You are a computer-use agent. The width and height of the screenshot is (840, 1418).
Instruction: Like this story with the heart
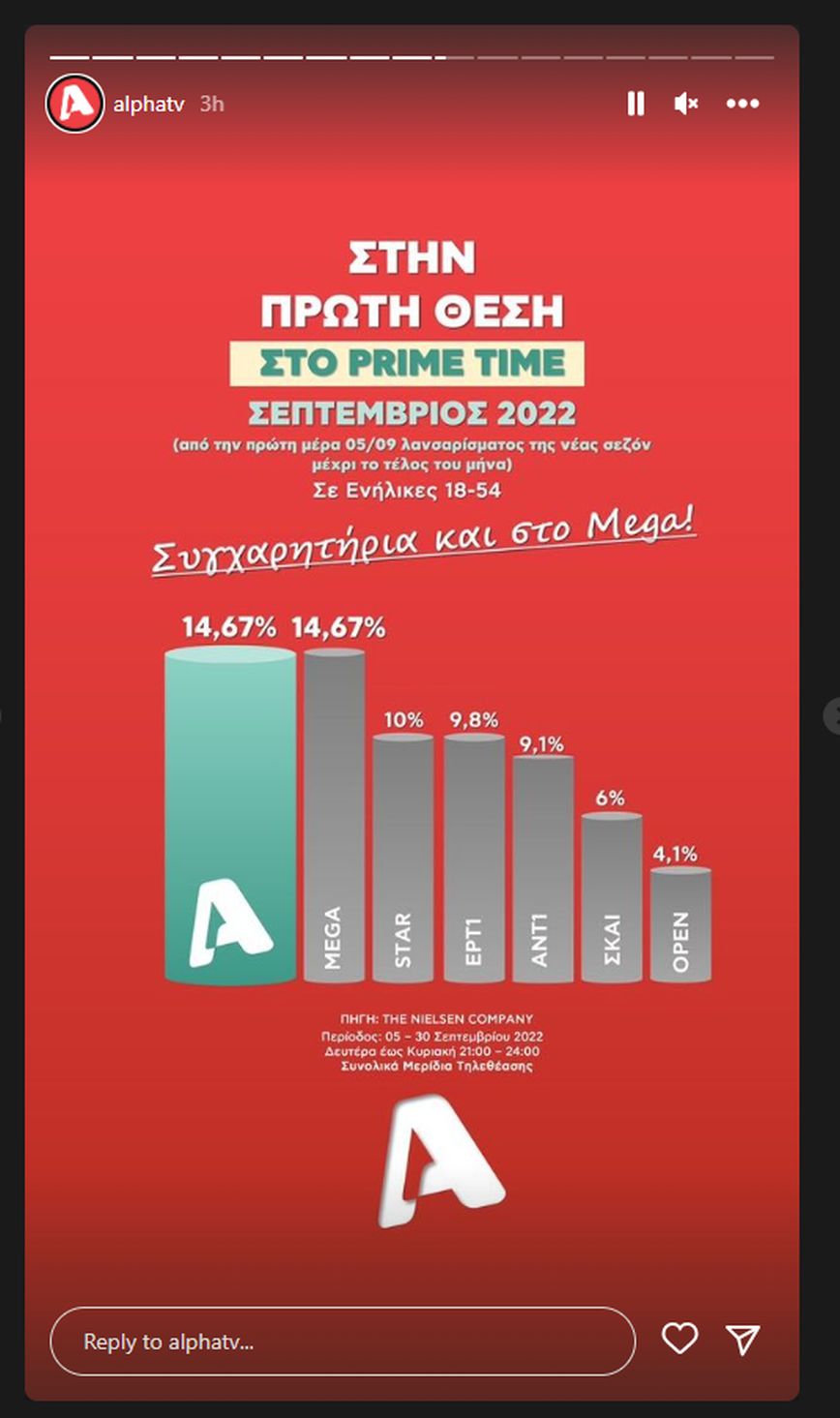pyautogui.click(x=679, y=1339)
